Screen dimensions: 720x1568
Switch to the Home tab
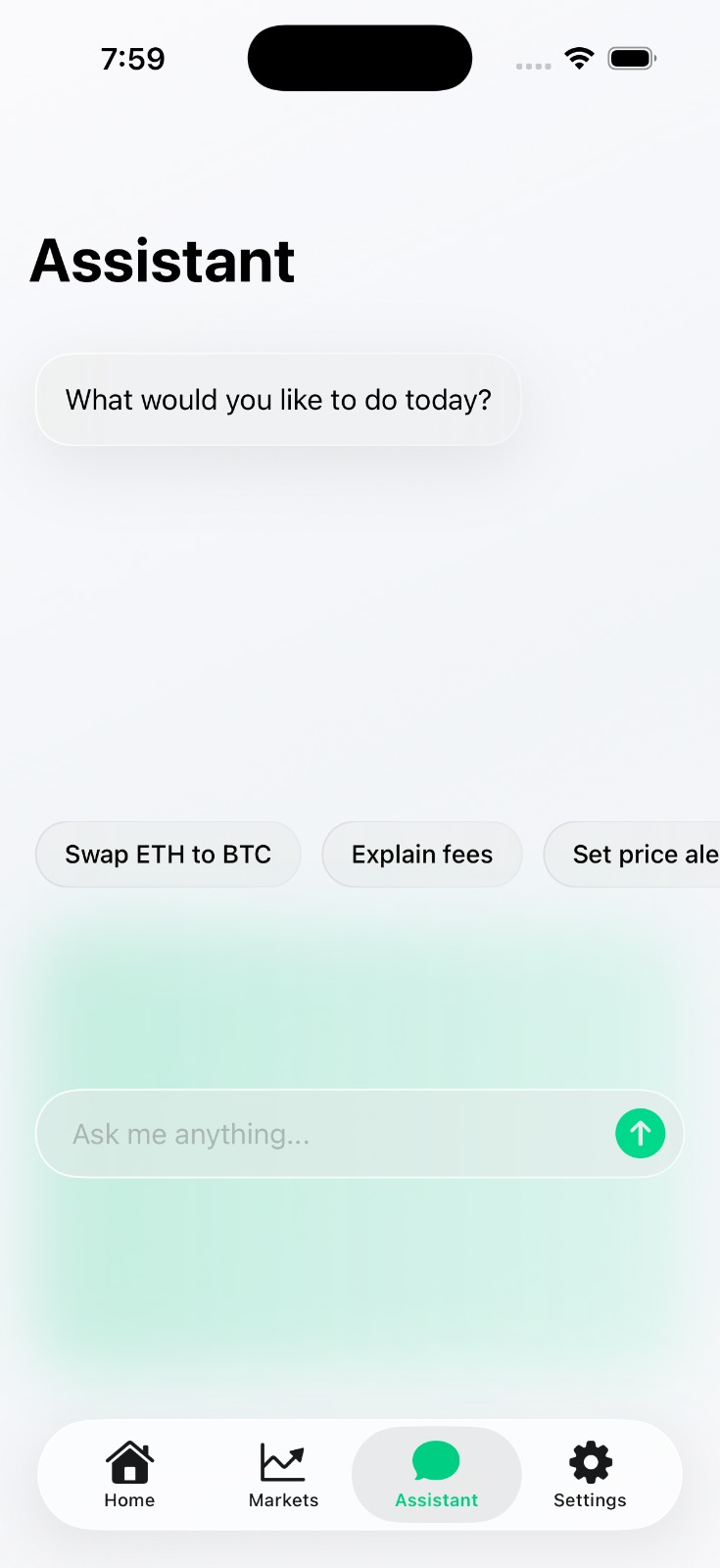click(129, 1475)
